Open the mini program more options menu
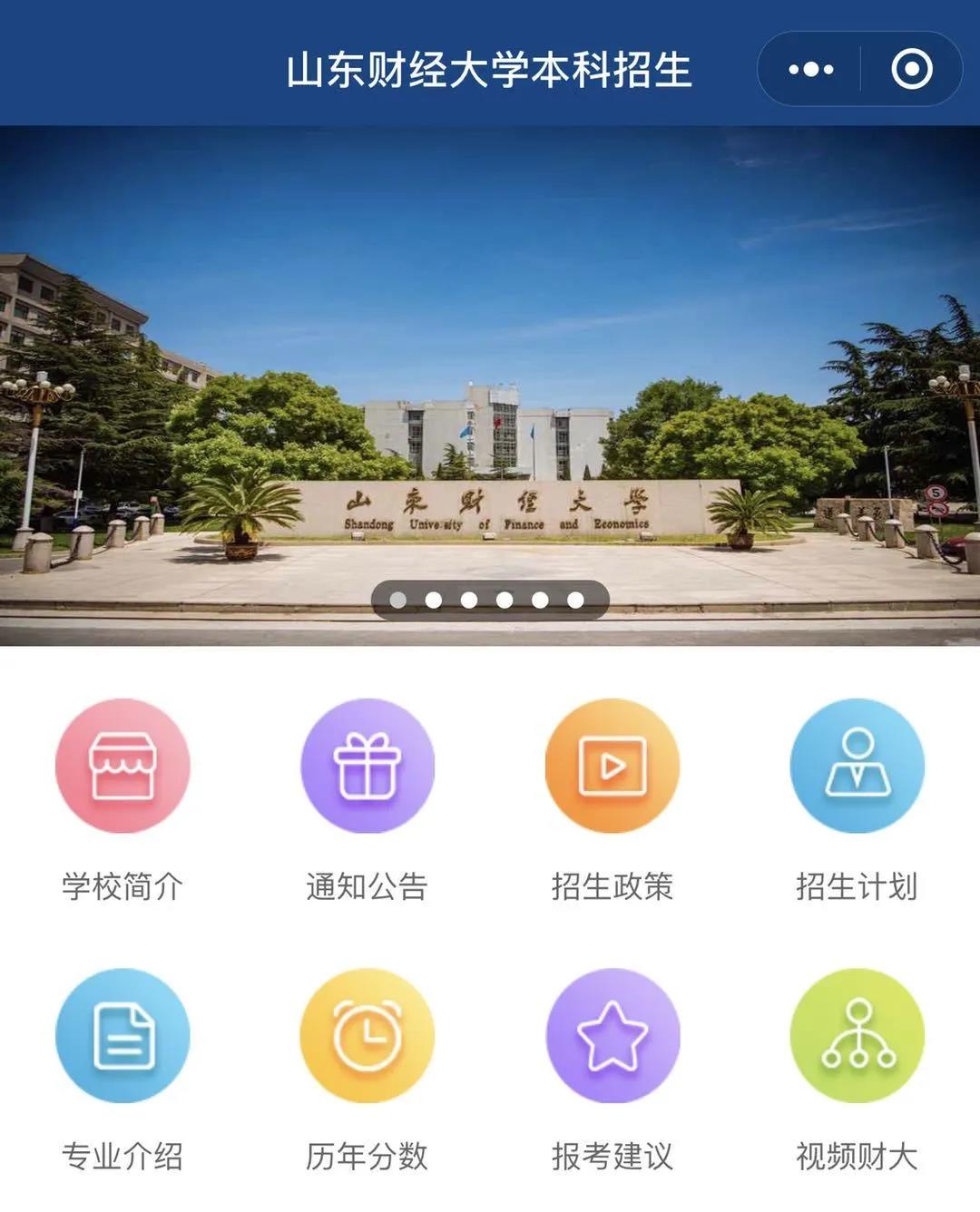 810,70
